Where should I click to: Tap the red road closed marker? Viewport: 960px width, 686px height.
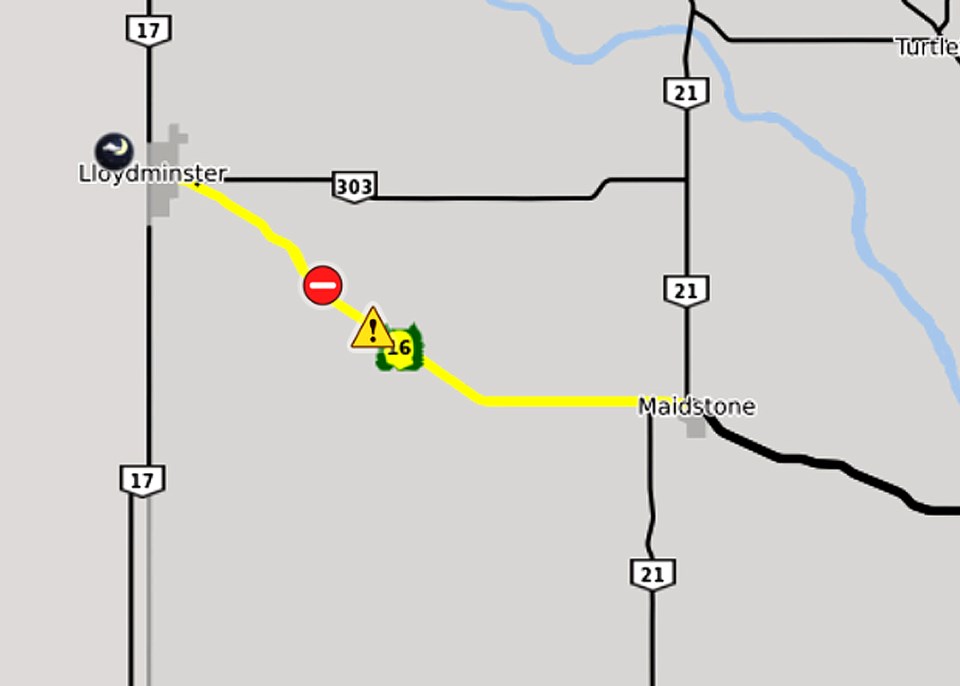pos(323,286)
